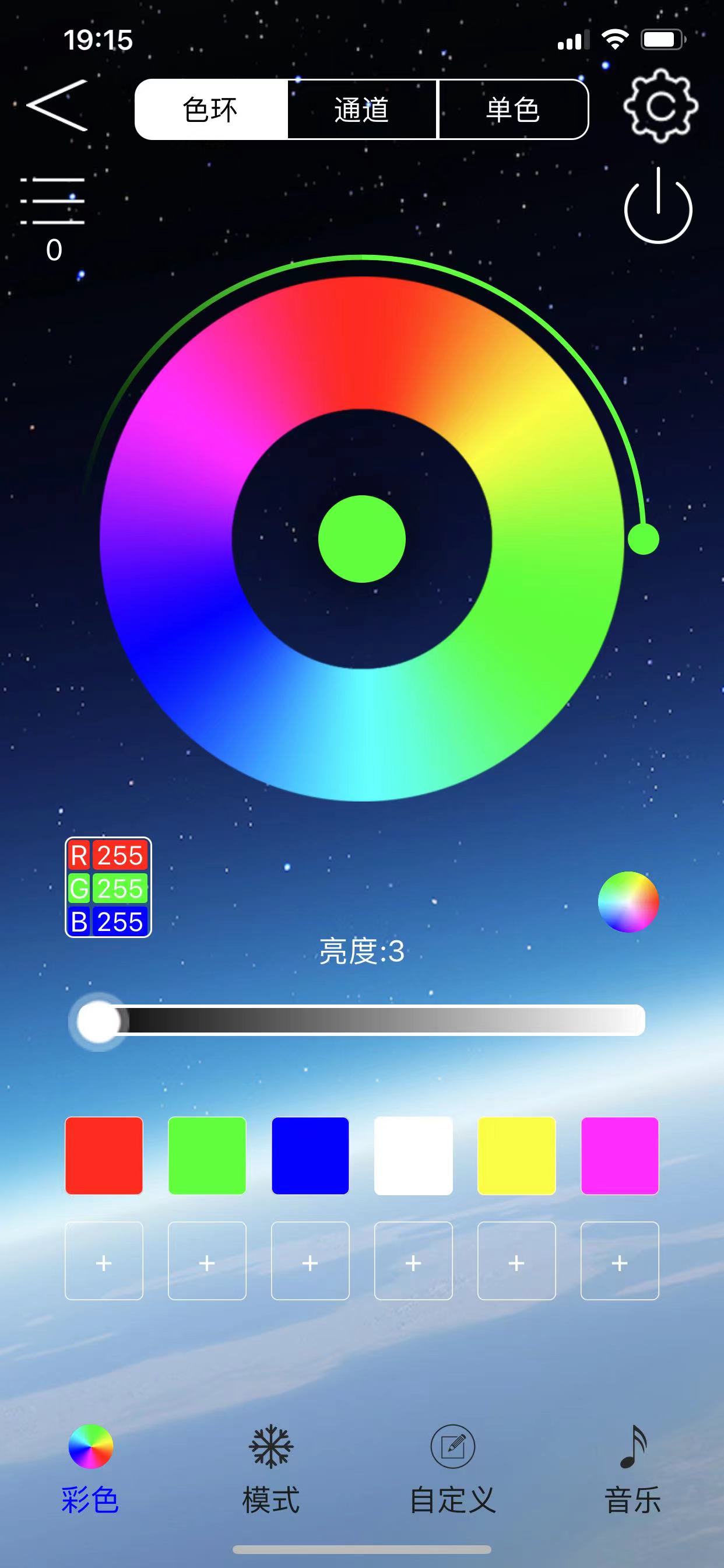The height and width of the screenshot is (1568, 724).
Task: Tap cyan on the color wheel
Action: coord(362,734)
